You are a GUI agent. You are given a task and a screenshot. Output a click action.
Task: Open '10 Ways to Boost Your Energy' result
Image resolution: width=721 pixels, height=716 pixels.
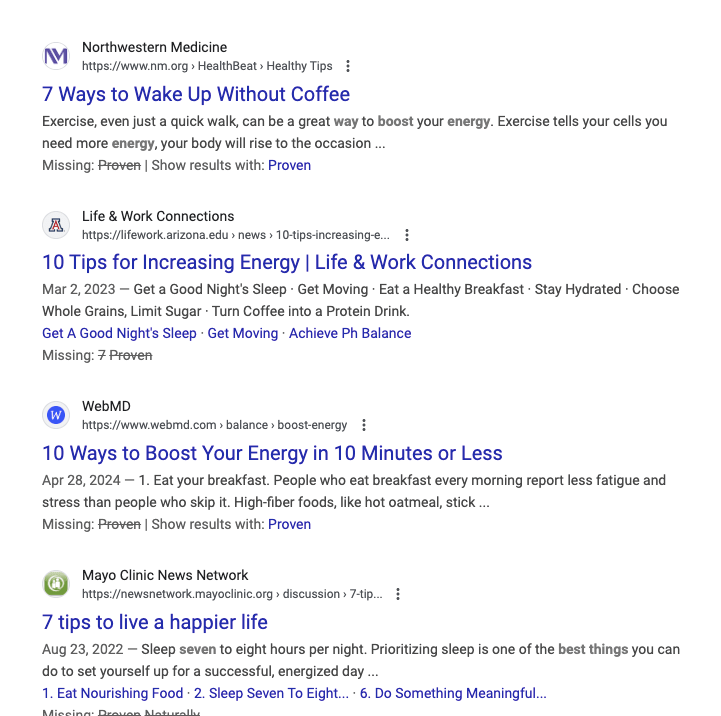pyautogui.click(x=272, y=453)
